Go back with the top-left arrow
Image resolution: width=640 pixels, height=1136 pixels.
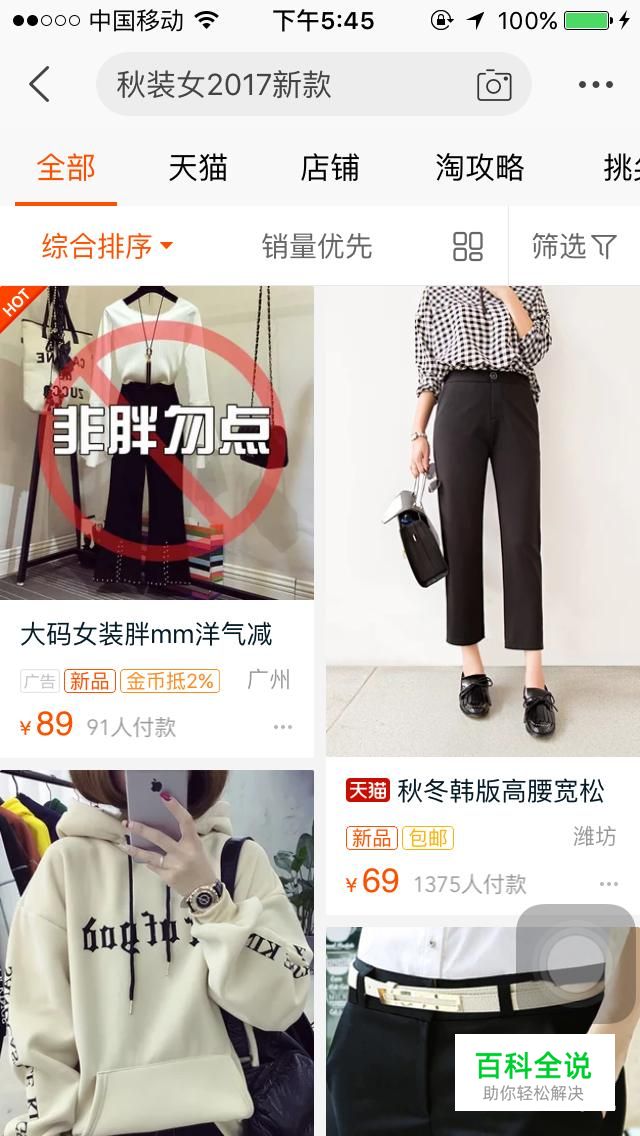[x=40, y=84]
